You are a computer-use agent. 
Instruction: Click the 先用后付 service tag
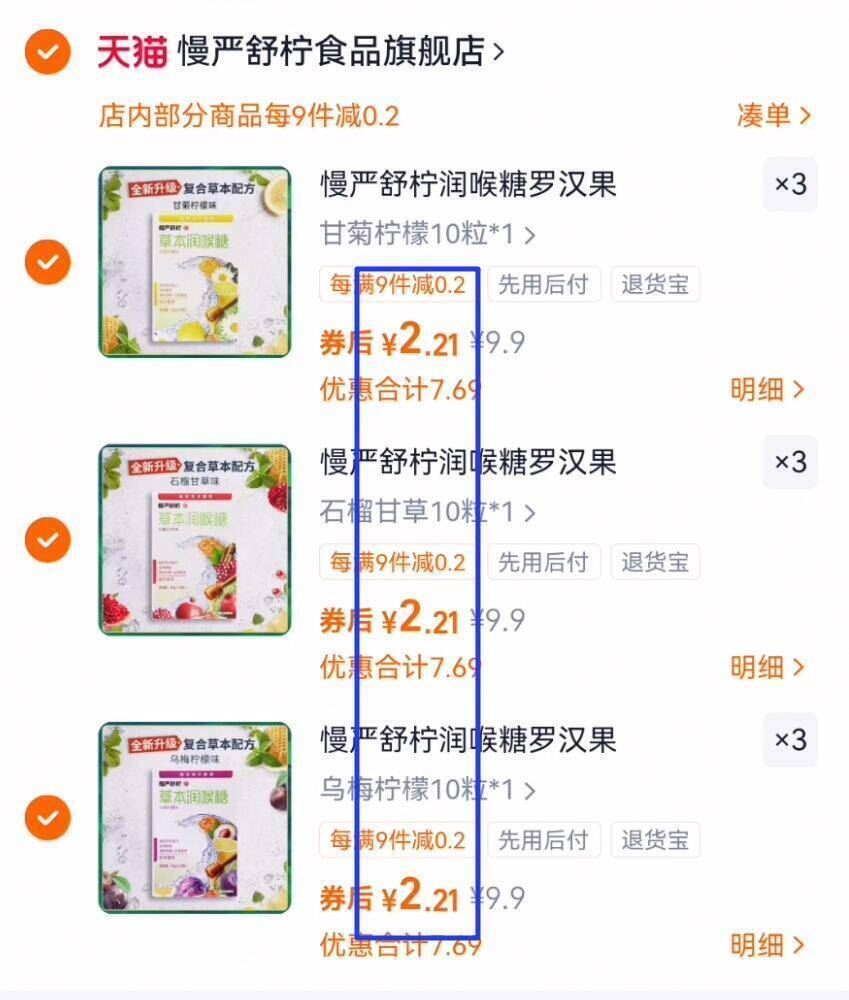pyautogui.click(x=543, y=284)
